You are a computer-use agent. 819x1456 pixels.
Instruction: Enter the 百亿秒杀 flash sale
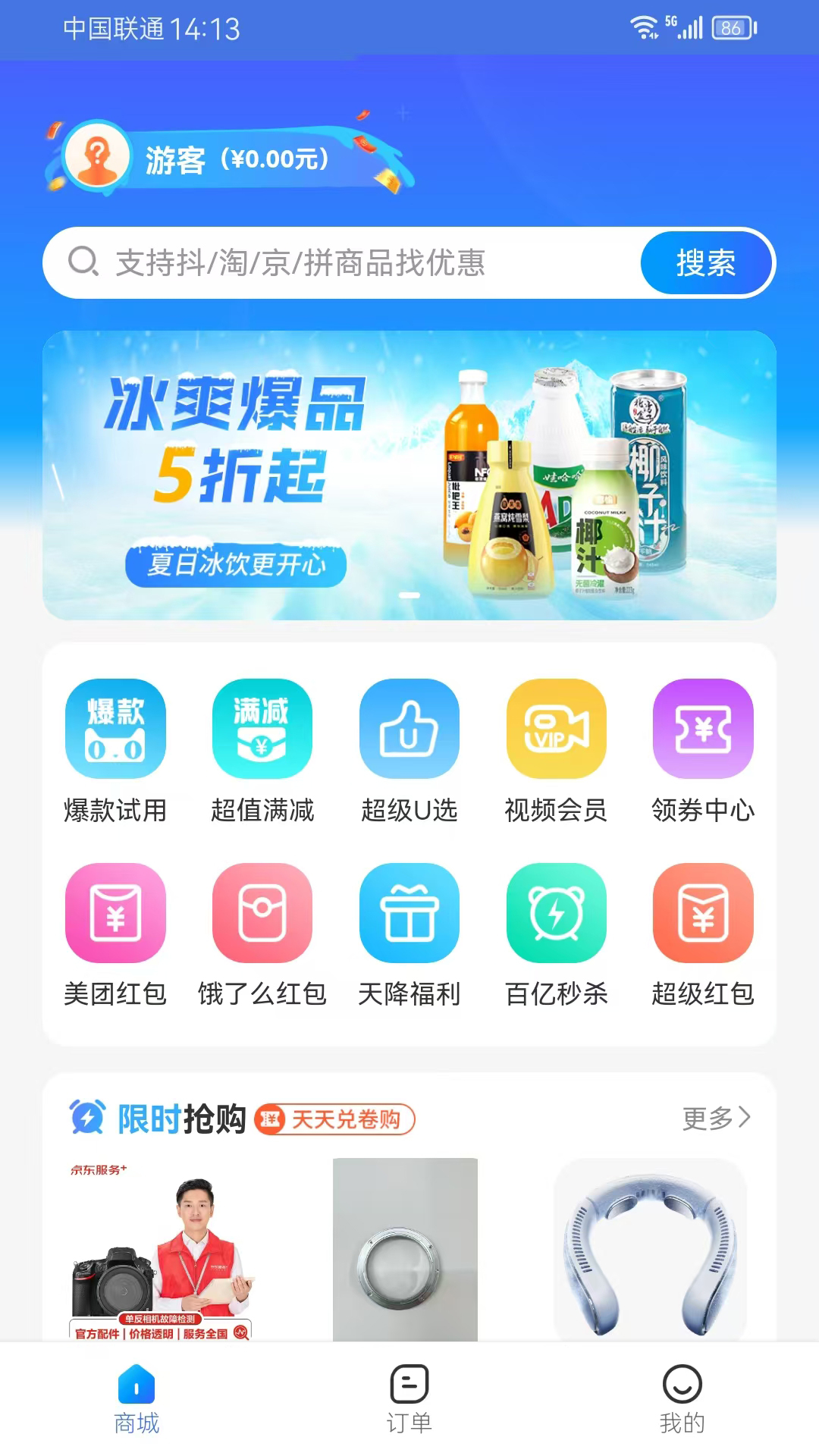(x=556, y=913)
